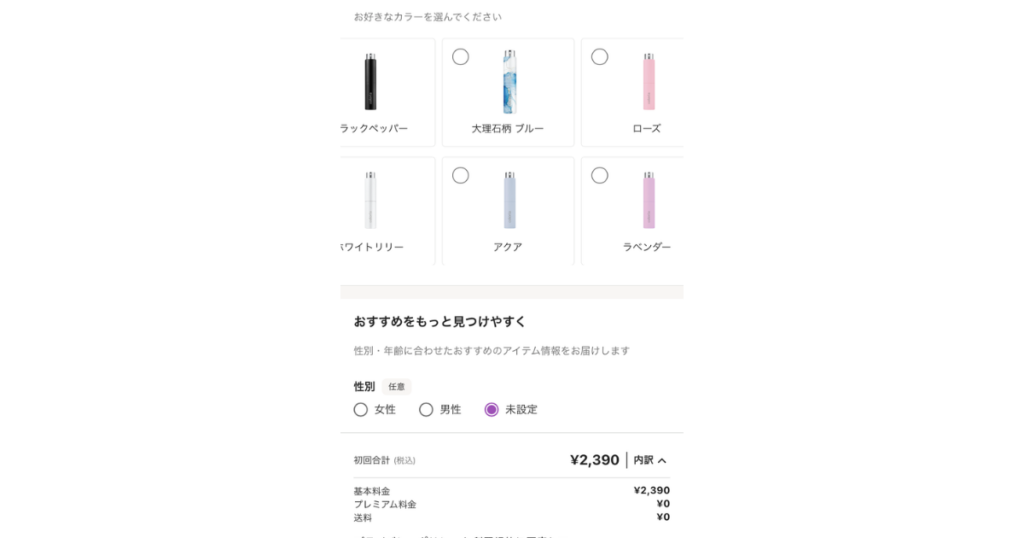Select the ラベンダー color case
The width and height of the screenshot is (1024, 538).
(600, 176)
